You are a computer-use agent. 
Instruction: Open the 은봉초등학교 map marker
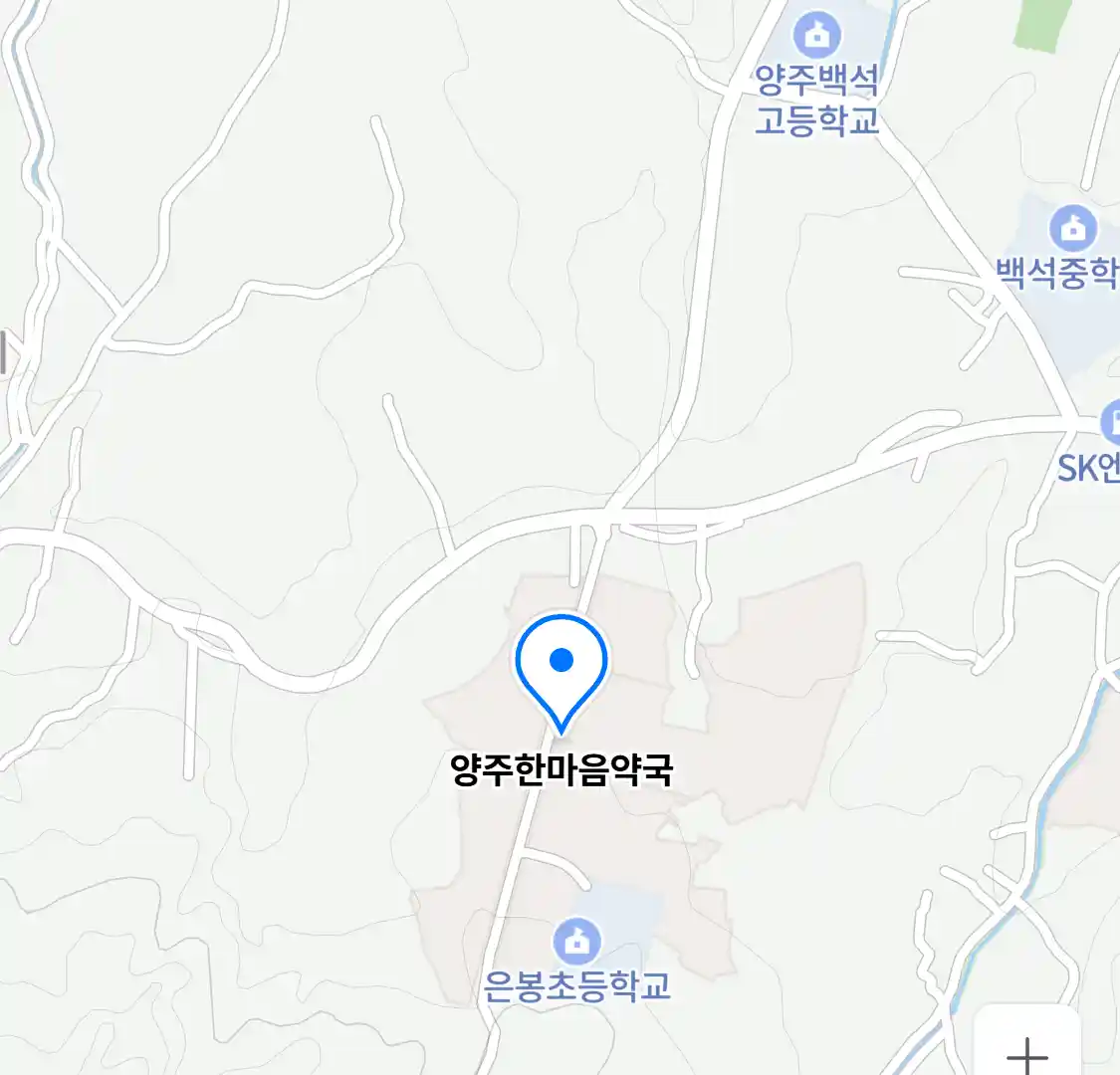pyautogui.click(x=576, y=942)
